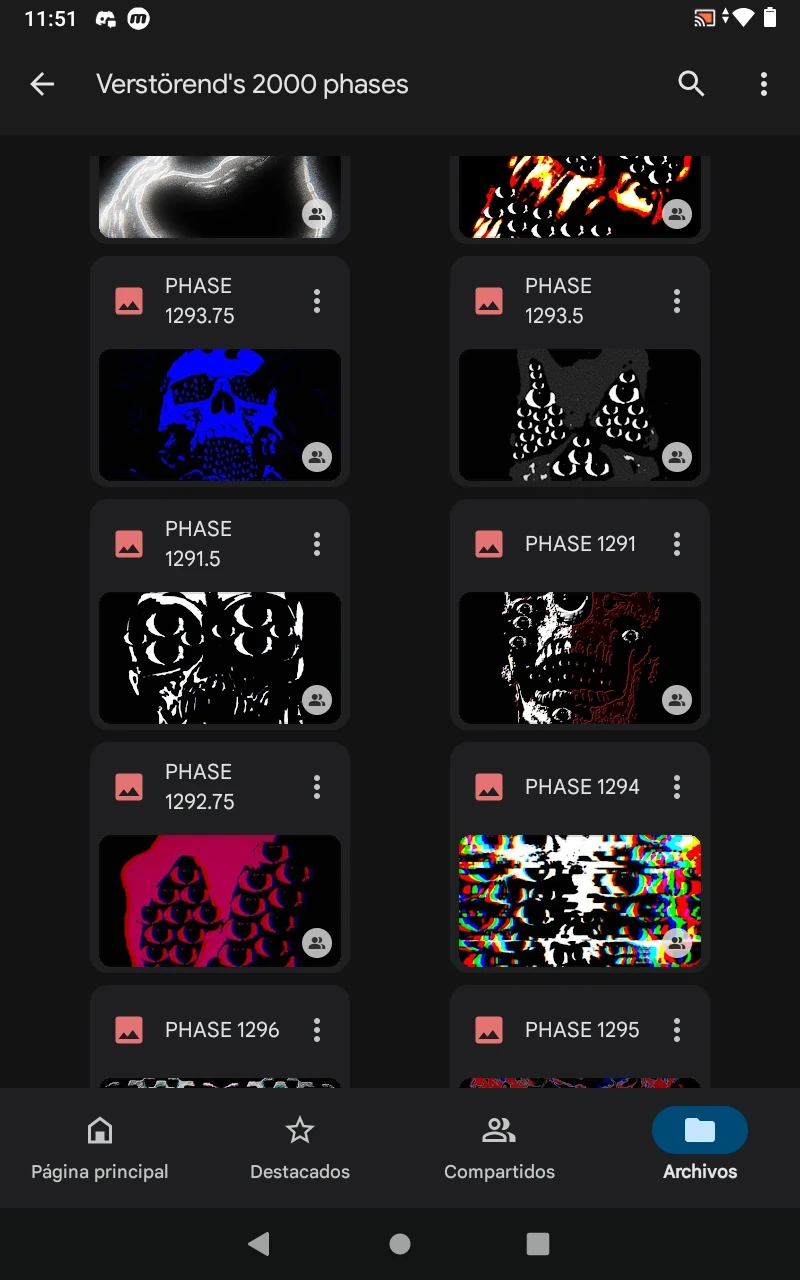Search within Drive
800x1280 pixels.
pyautogui.click(x=691, y=85)
